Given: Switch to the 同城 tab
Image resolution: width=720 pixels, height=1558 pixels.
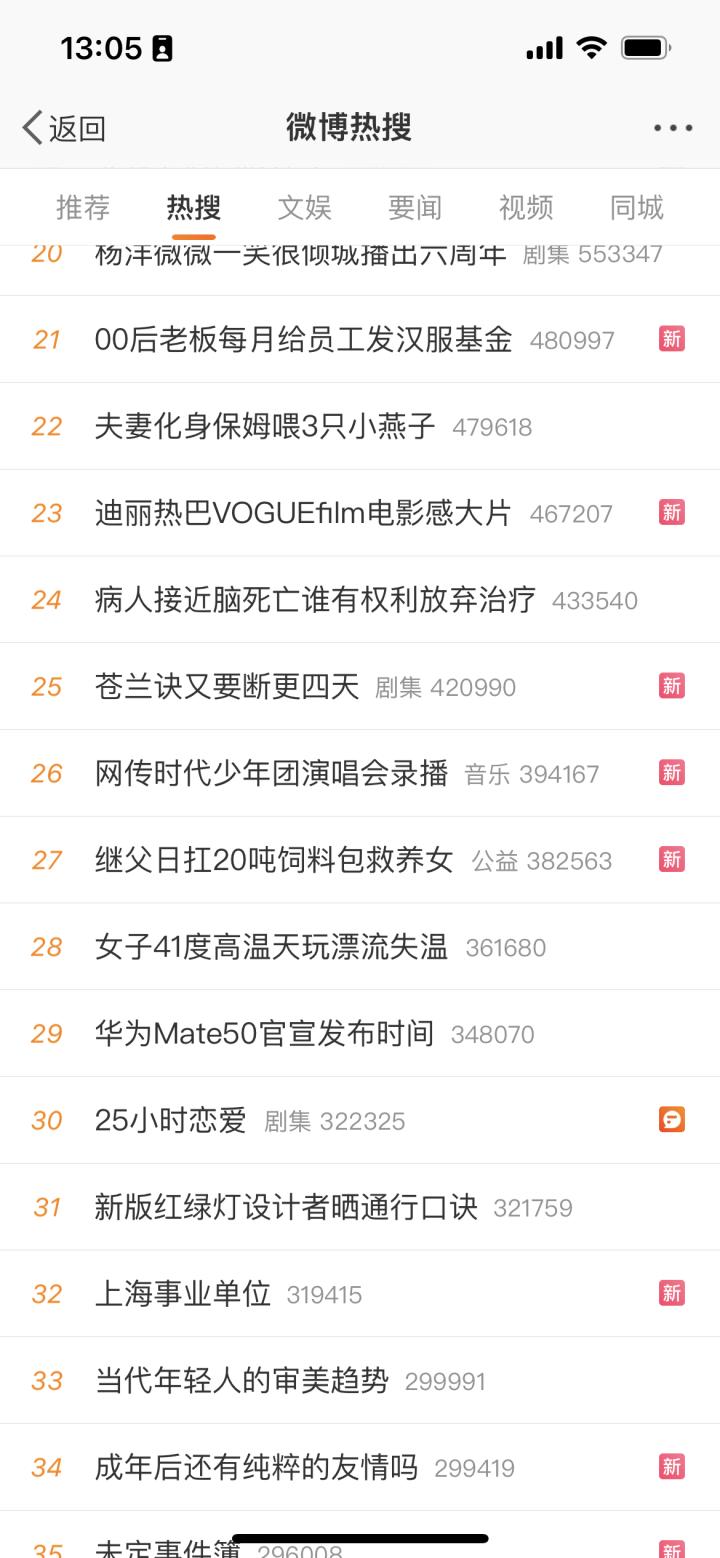Looking at the screenshot, I should pos(637,208).
